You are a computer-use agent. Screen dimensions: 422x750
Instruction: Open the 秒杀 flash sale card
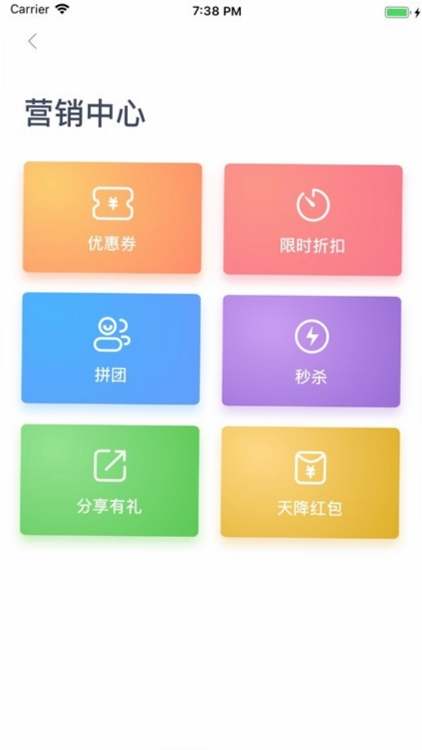311,351
